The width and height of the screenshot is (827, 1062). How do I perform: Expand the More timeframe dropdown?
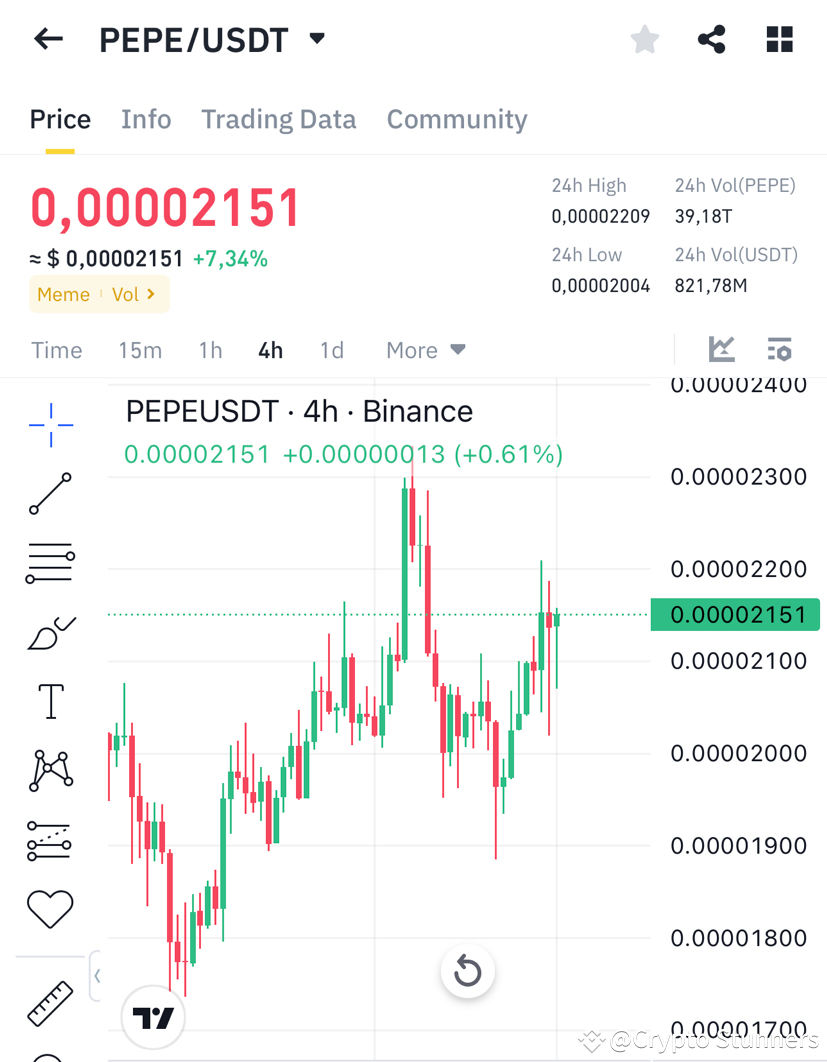click(424, 350)
